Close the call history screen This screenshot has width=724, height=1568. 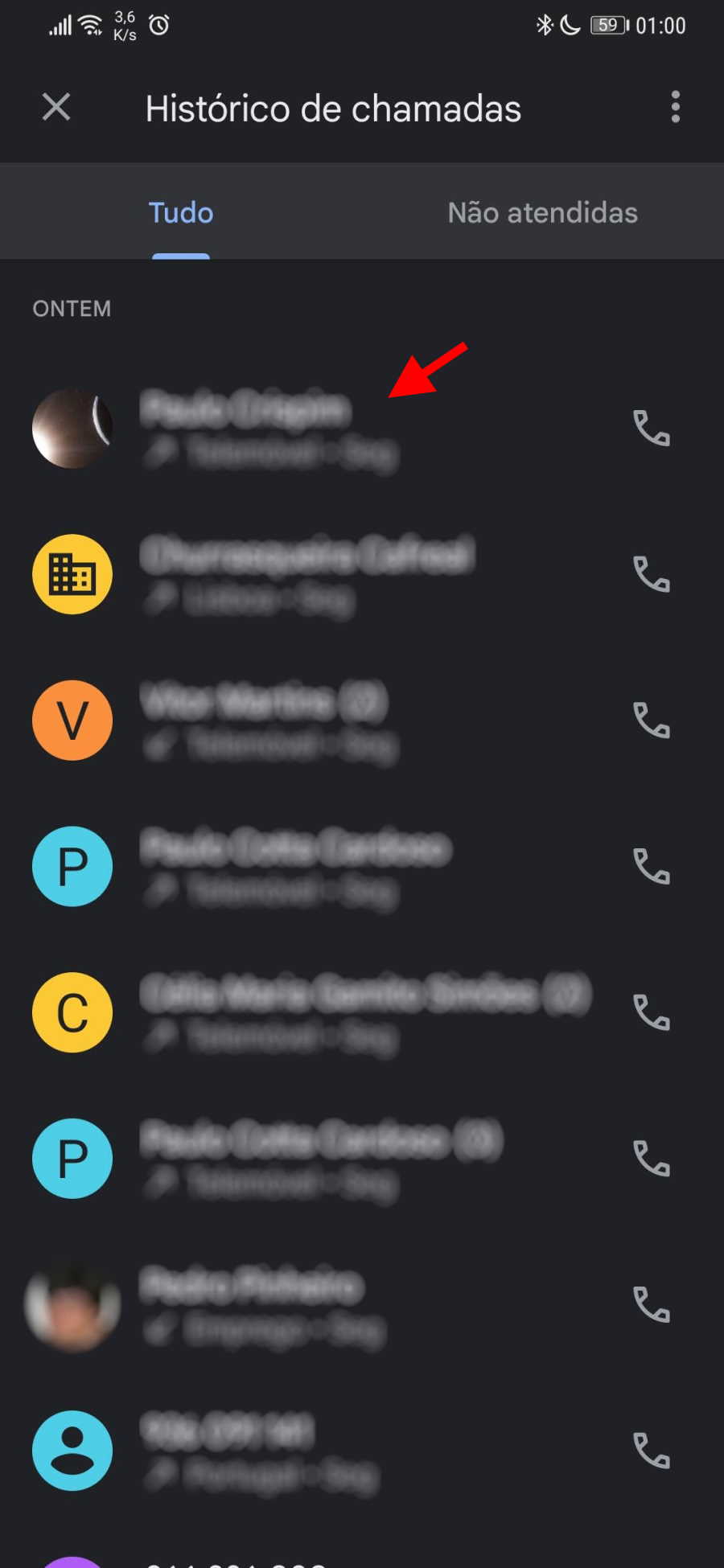pos(56,107)
